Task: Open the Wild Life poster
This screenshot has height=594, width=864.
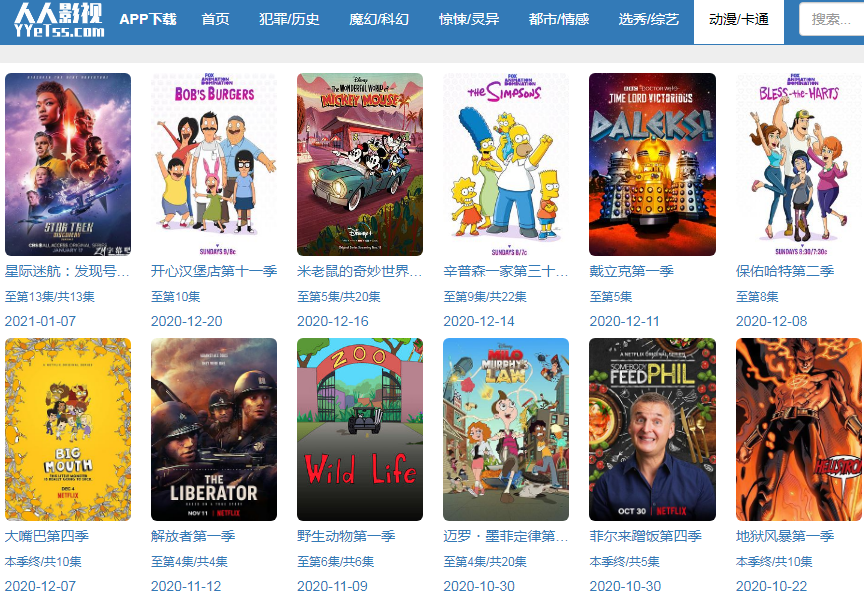Action: point(360,429)
